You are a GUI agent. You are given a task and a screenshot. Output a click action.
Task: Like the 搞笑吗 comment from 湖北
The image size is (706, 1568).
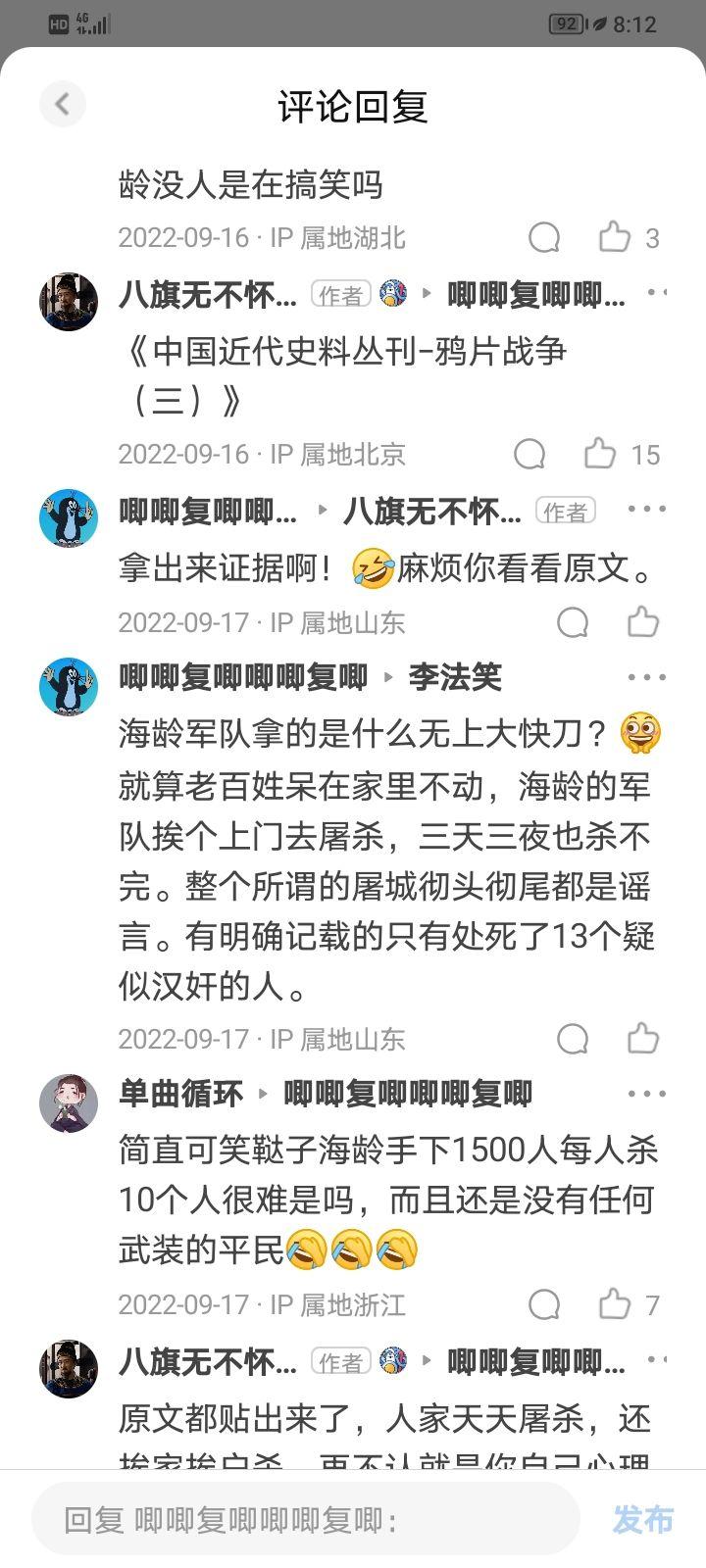pyautogui.click(x=615, y=237)
